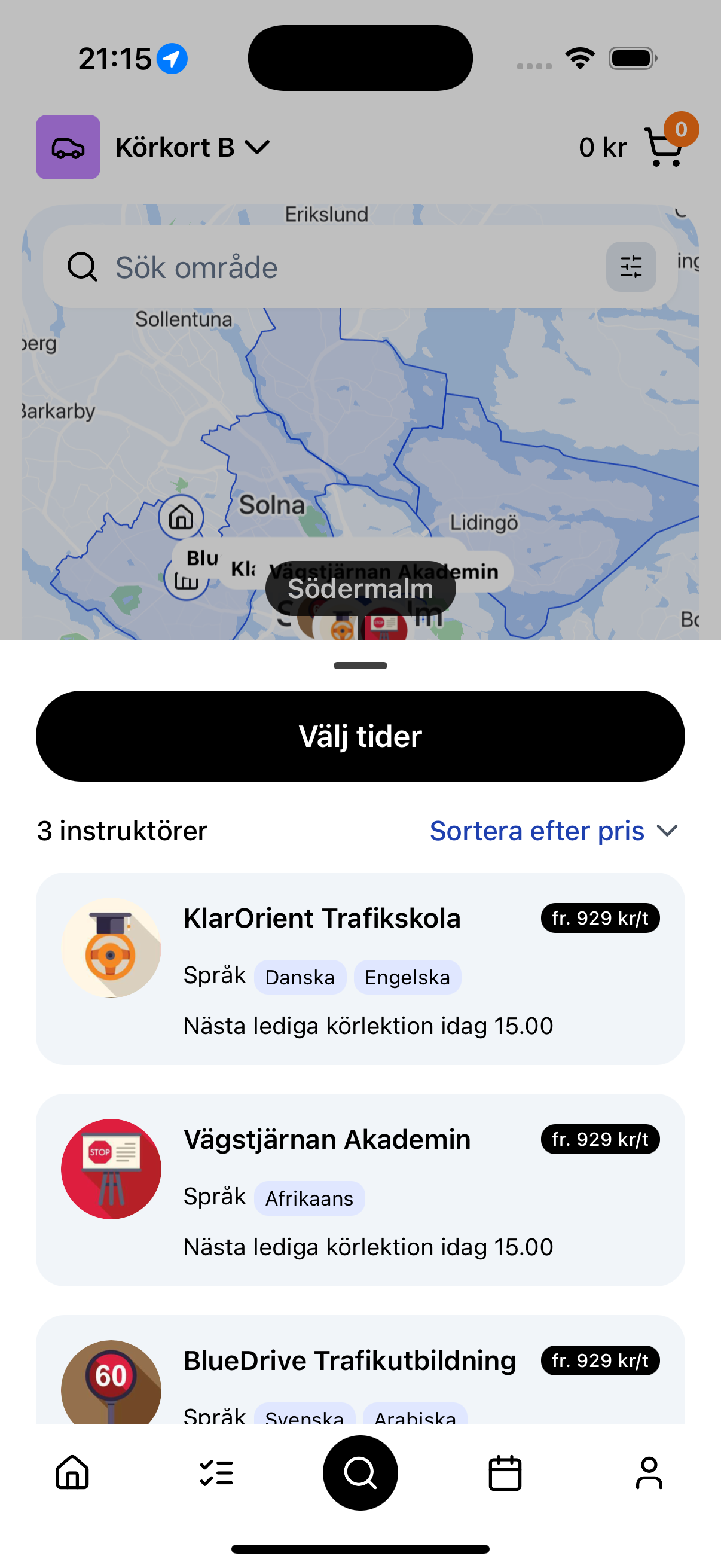Screen dimensions: 721x1568
Task: Select the BlueDrive Trafikutbildning card
Action: click(x=360, y=1369)
